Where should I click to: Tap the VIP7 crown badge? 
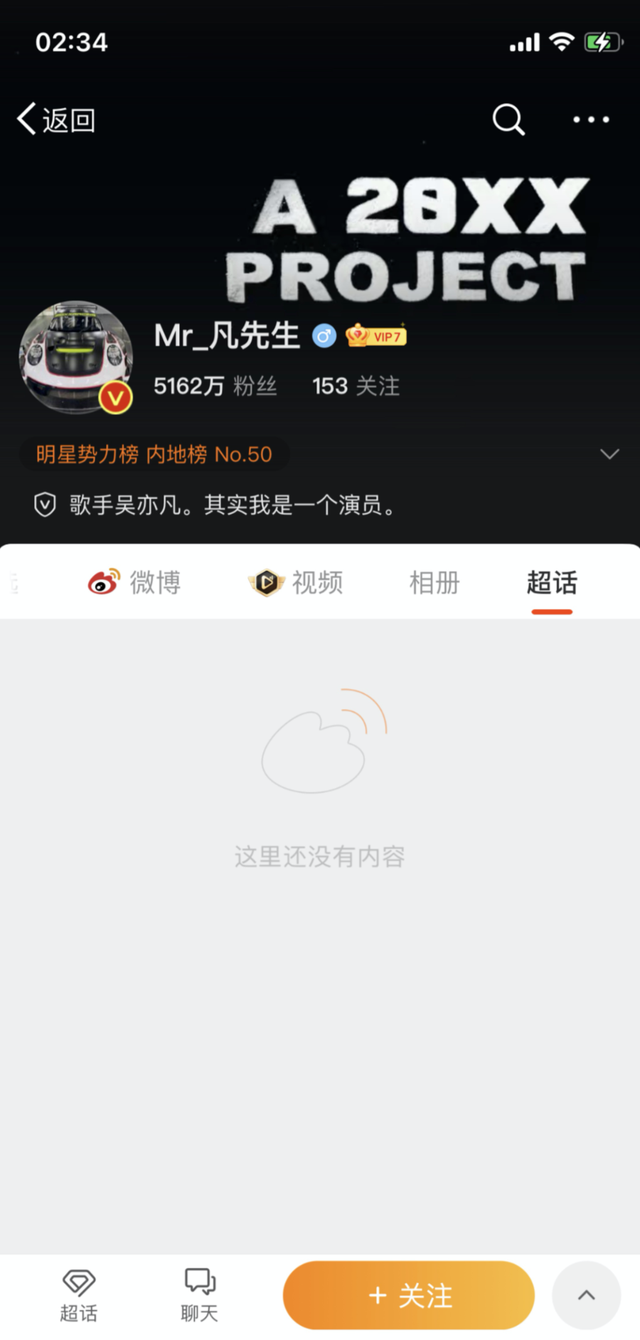pos(376,337)
